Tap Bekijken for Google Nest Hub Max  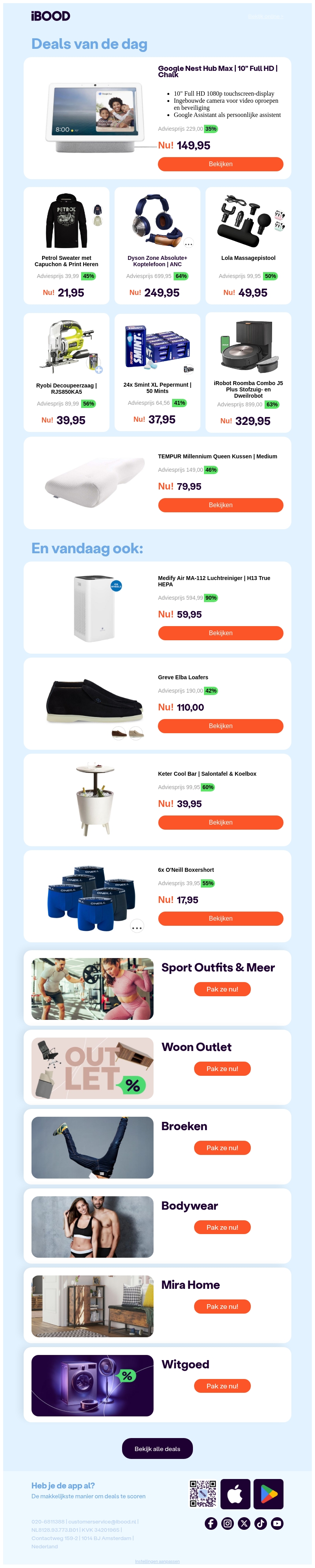(x=220, y=164)
